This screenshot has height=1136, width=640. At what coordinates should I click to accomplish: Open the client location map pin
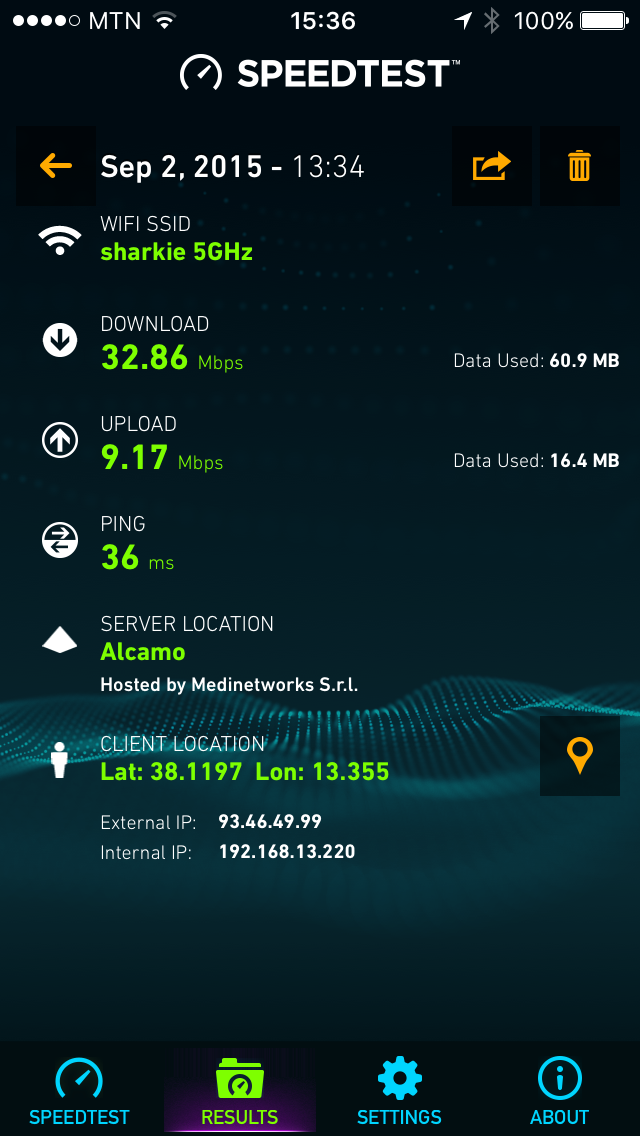pos(580,756)
